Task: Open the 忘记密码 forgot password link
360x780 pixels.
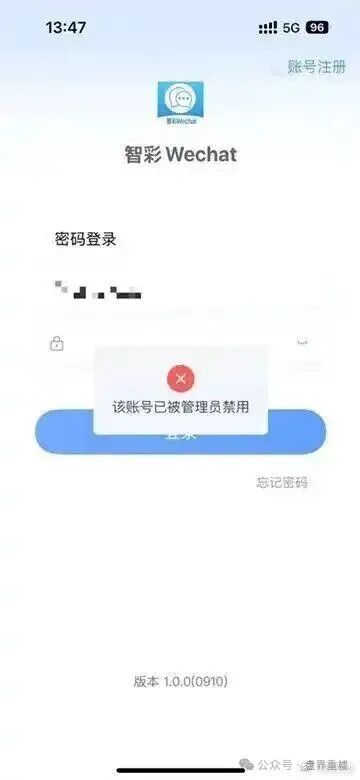Action: pyautogui.click(x=282, y=482)
